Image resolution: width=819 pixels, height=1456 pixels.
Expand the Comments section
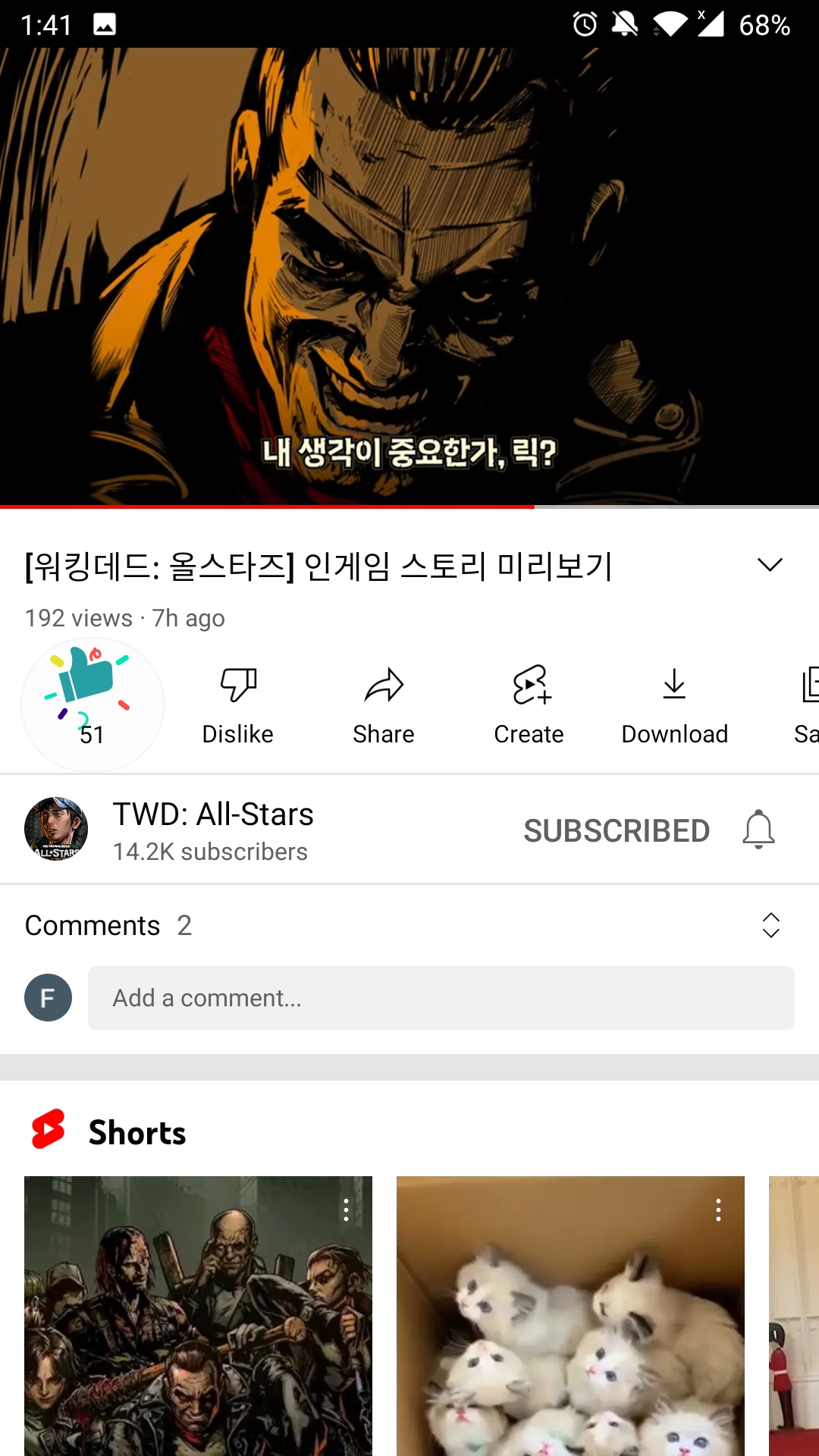click(x=770, y=925)
